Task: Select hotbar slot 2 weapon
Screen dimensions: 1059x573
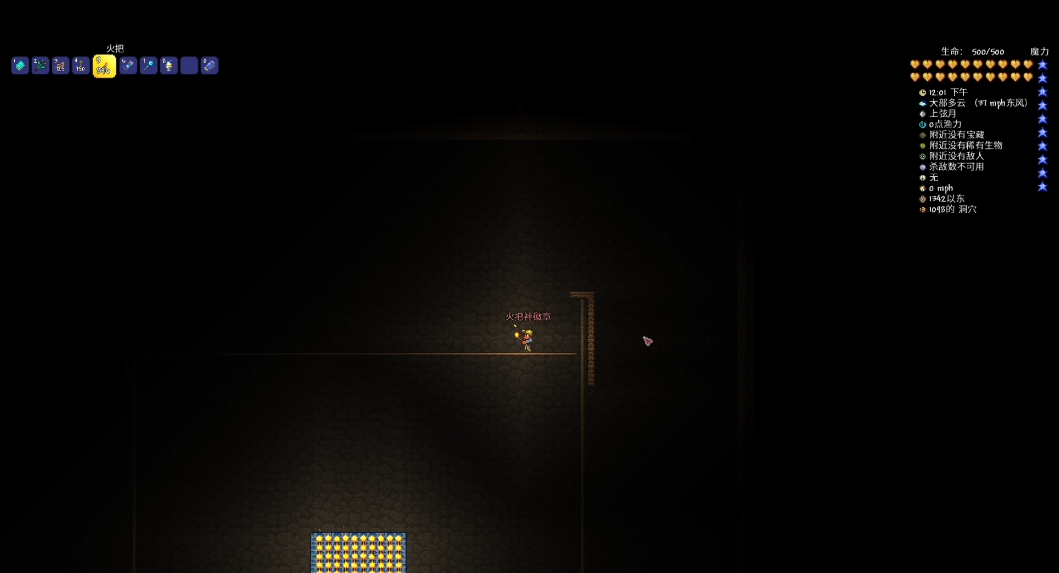Action: tap(40, 66)
